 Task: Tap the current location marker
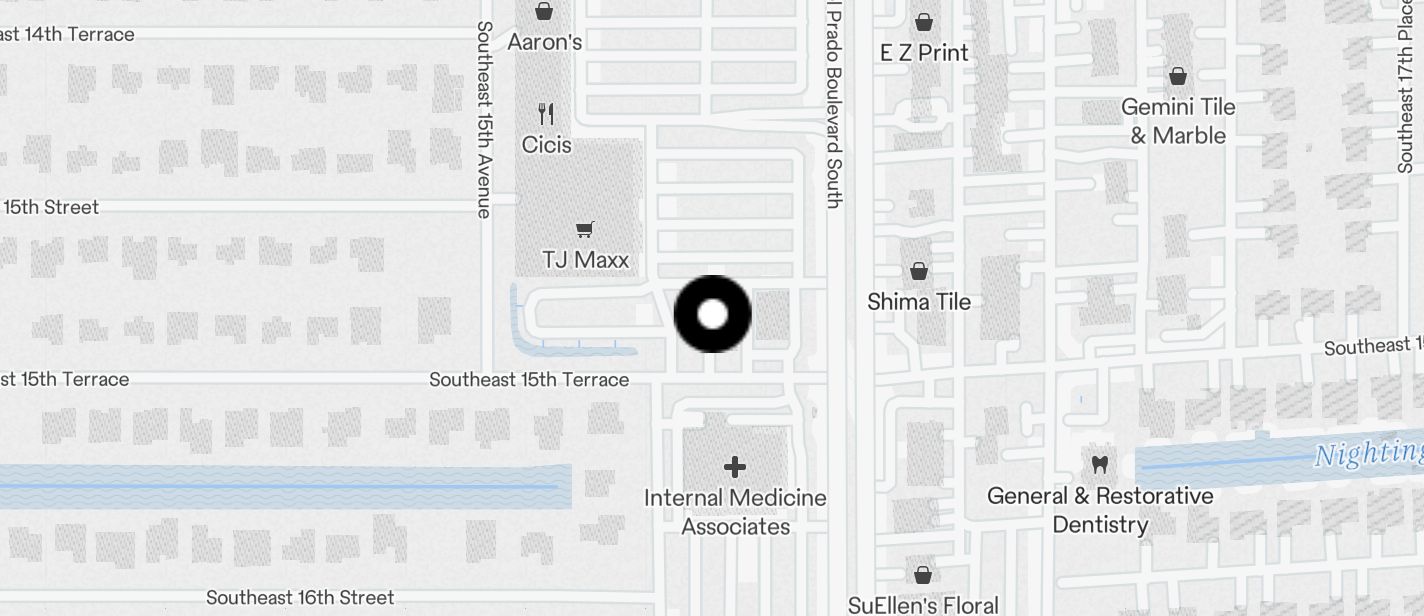coord(712,314)
